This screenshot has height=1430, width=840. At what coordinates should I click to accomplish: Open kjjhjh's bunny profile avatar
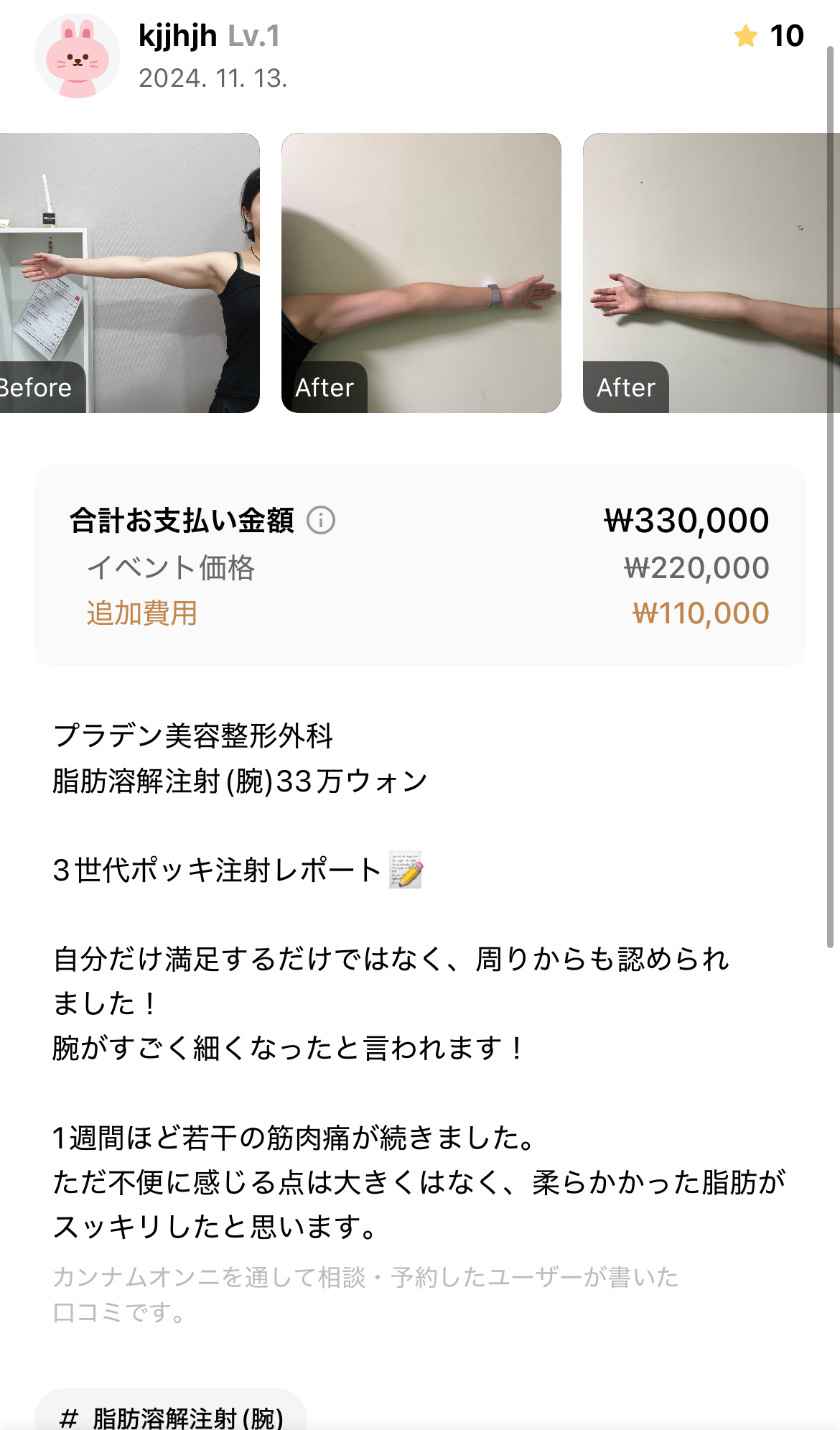click(78, 57)
